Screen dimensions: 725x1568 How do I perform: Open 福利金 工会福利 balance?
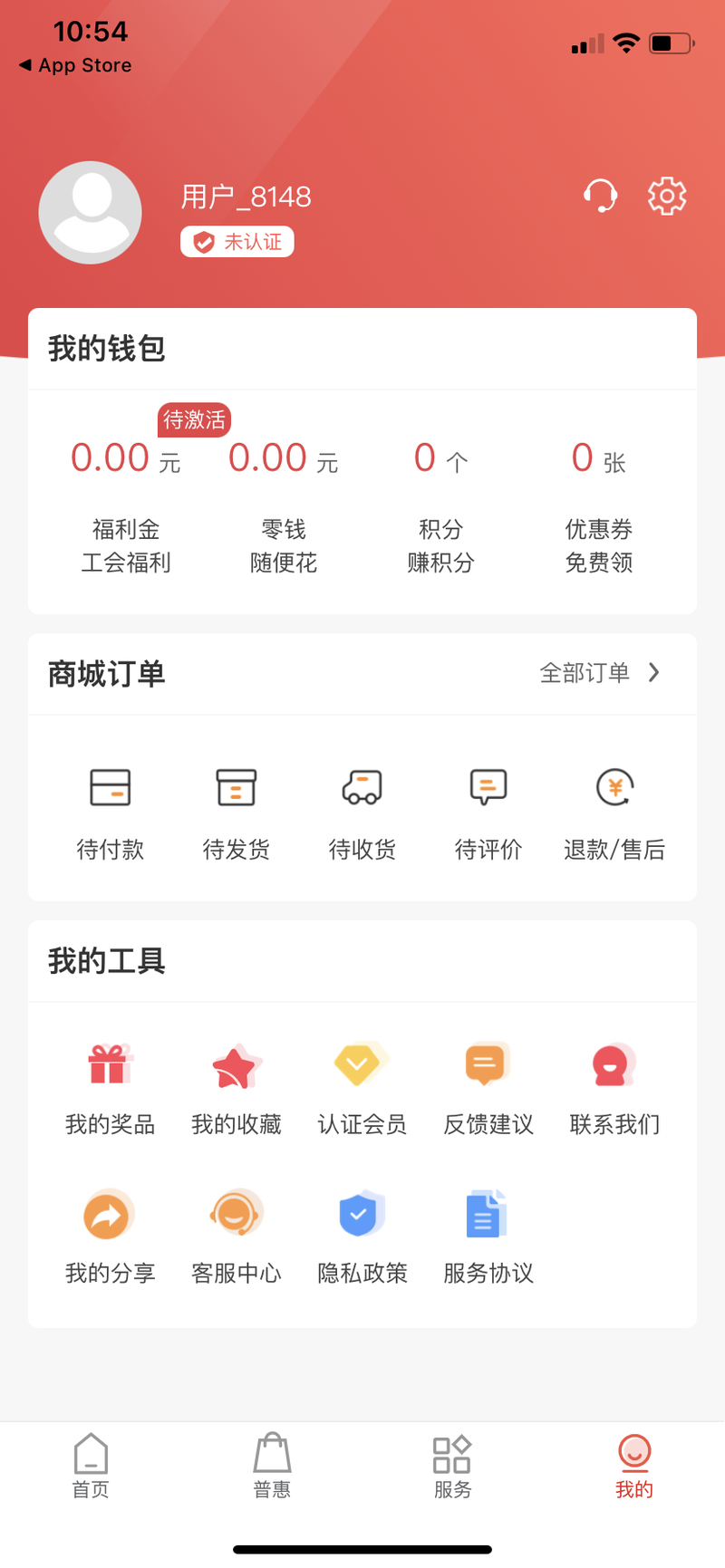[x=126, y=507]
